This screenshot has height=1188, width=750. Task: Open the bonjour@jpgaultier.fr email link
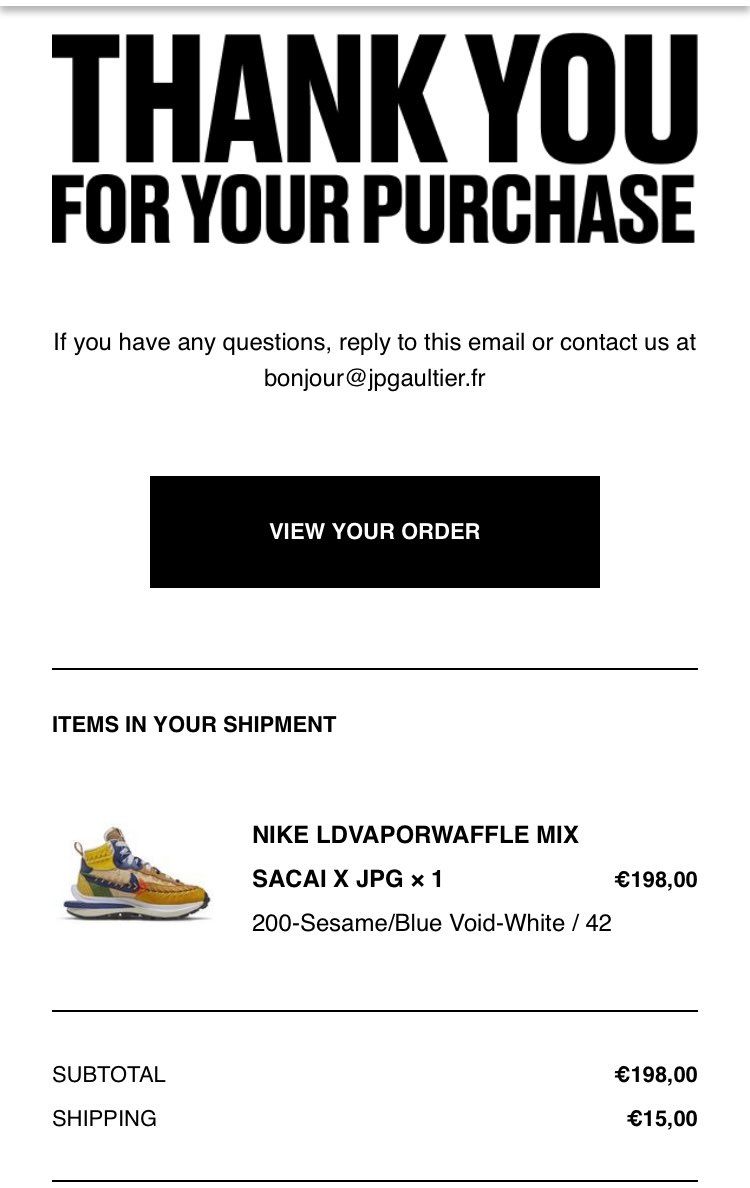coord(374,379)
